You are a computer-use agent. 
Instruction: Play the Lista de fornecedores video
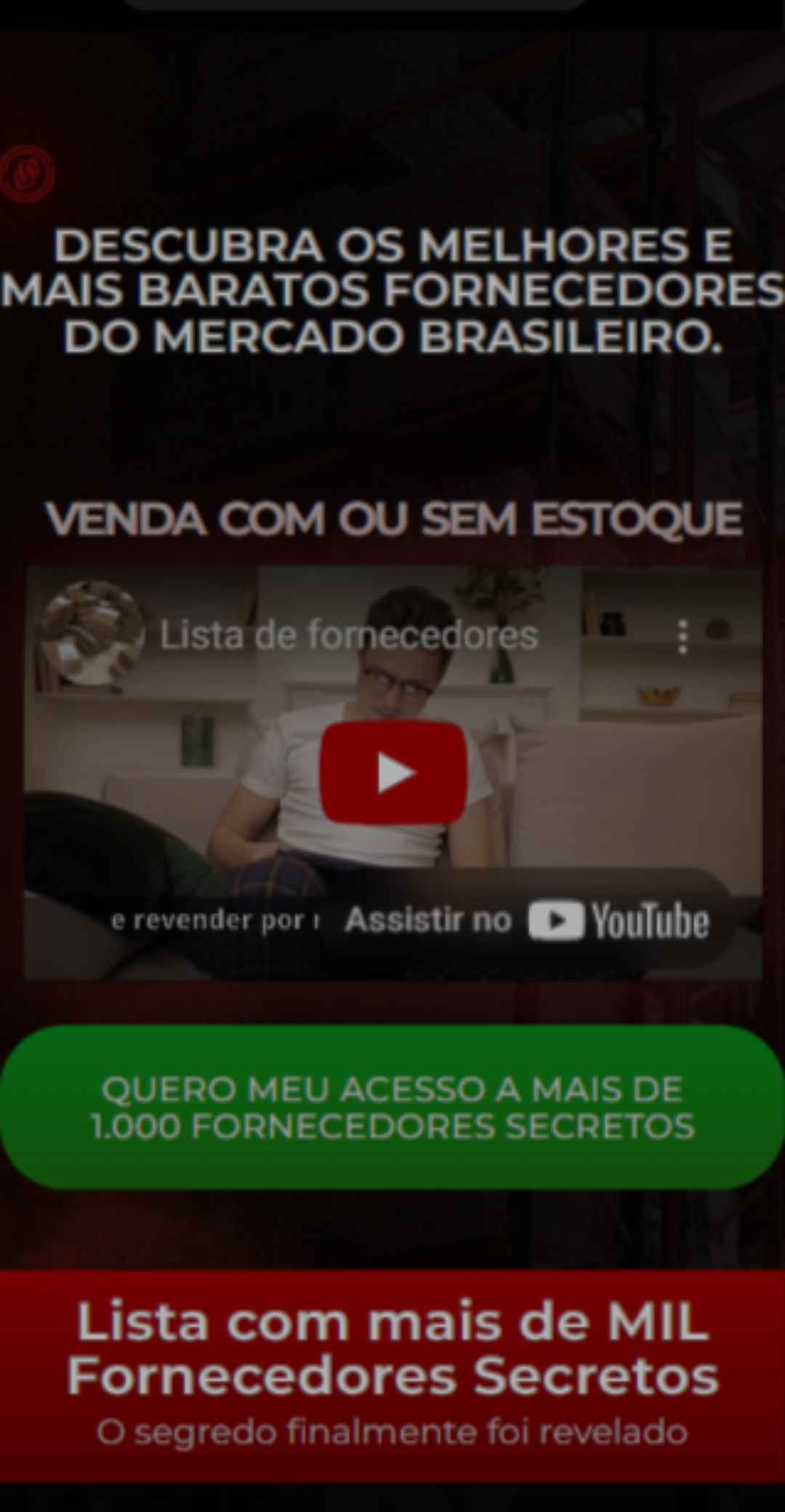(393, 773)
